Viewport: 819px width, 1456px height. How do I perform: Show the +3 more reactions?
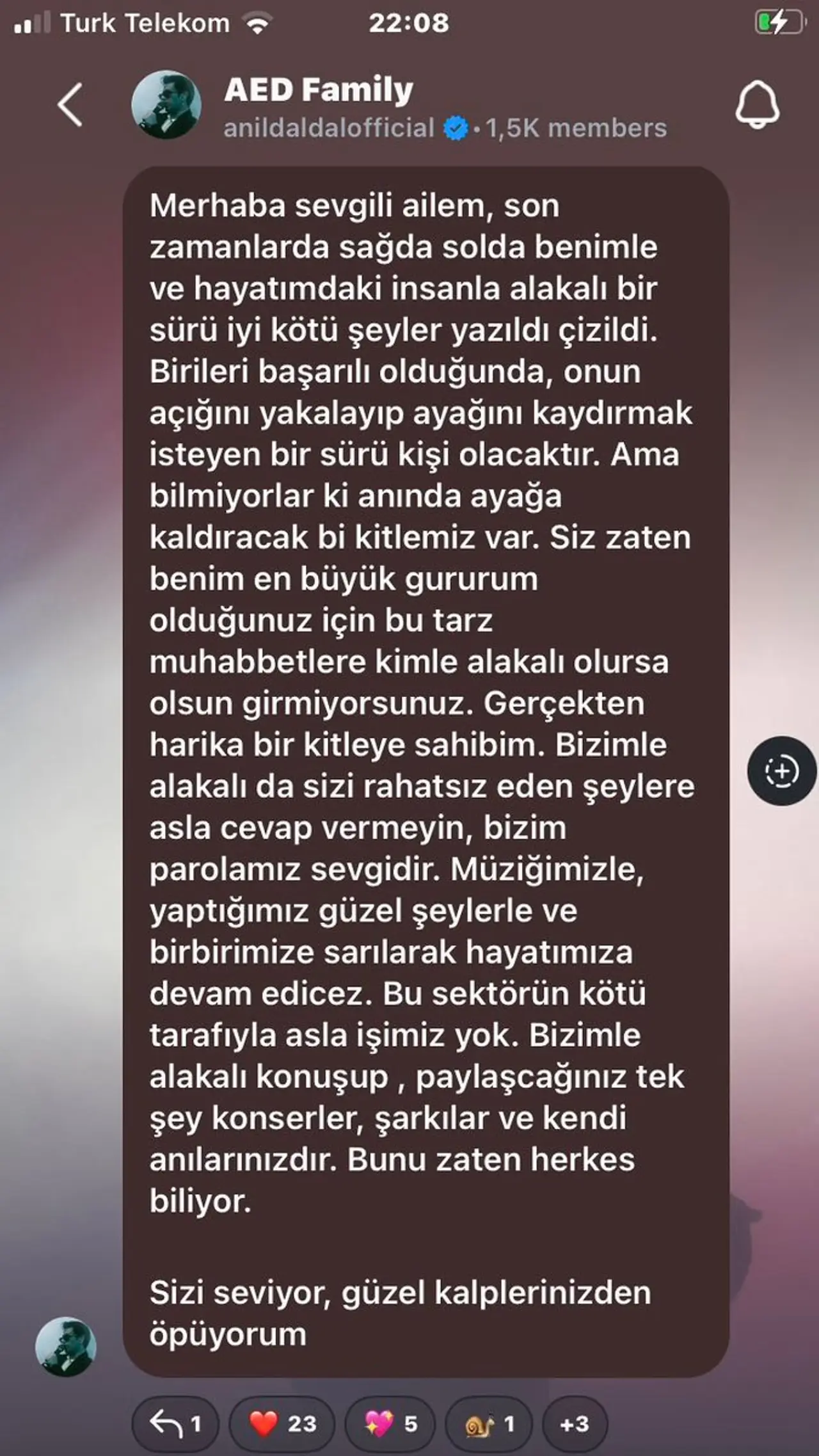(574, 1423)
